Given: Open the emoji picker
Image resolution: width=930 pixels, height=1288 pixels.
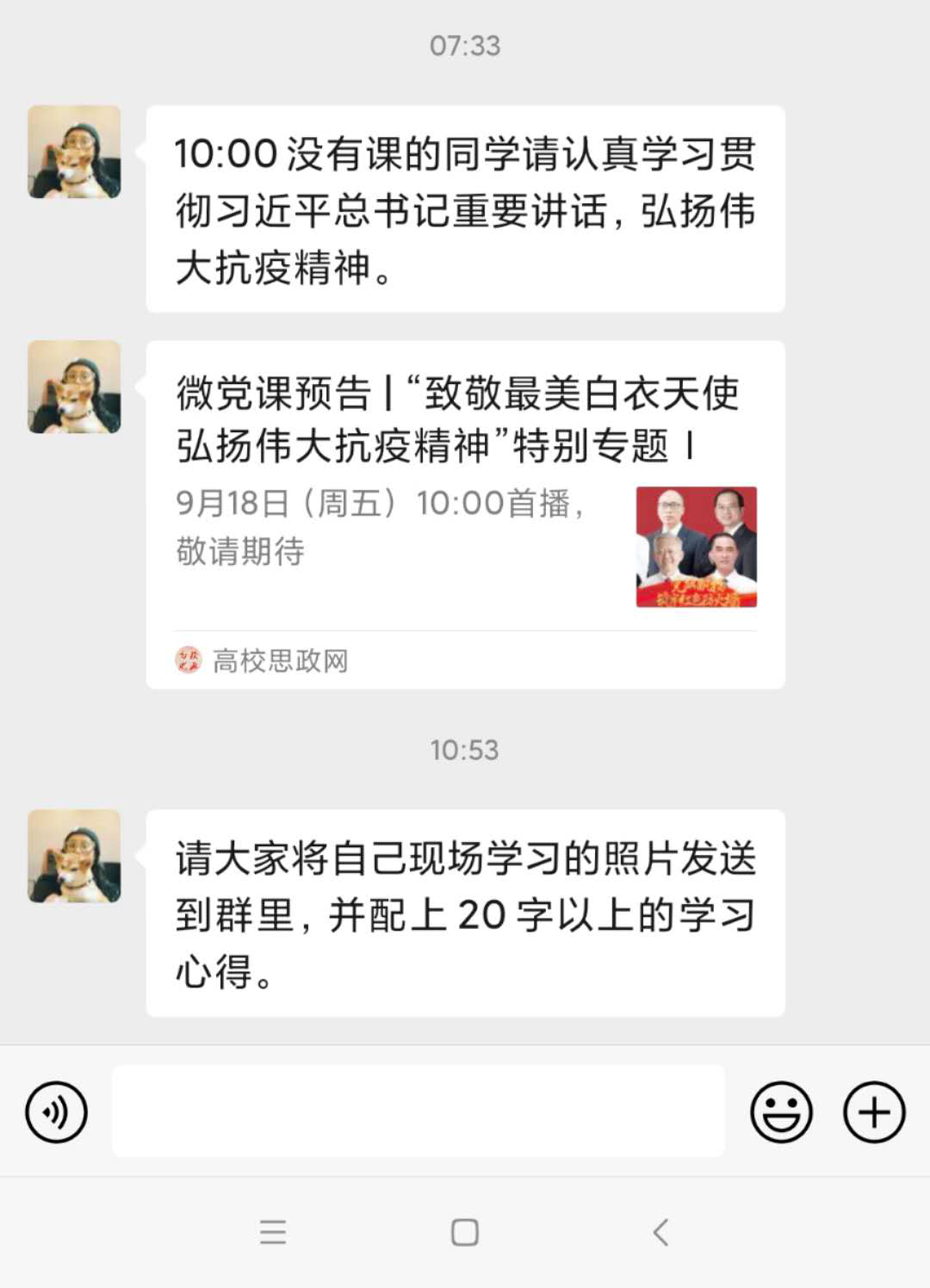Looking at the screenshot, I should coord(780,1112).
